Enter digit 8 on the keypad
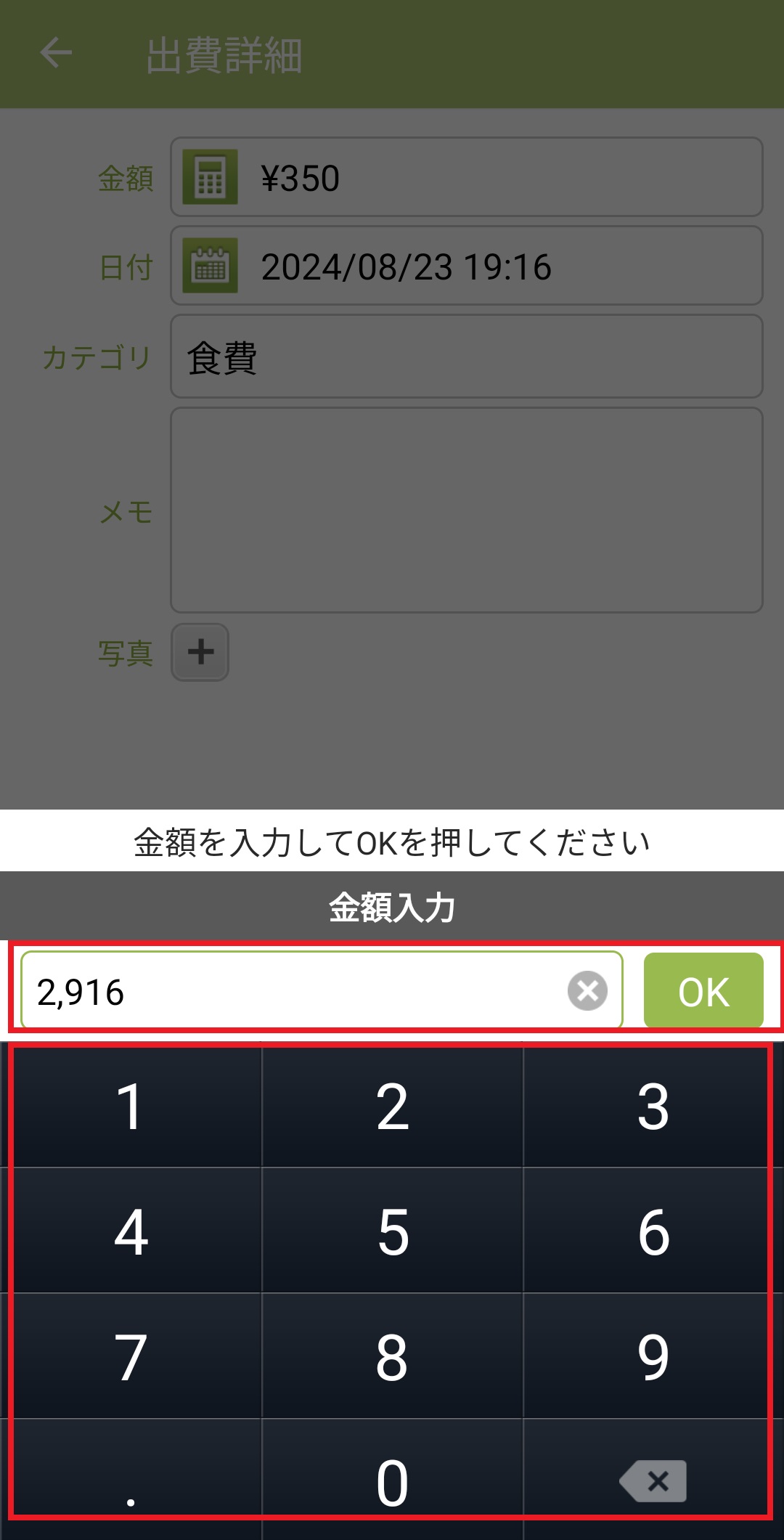This screenshot has height=1540, width=784. tap(392, 1356)
